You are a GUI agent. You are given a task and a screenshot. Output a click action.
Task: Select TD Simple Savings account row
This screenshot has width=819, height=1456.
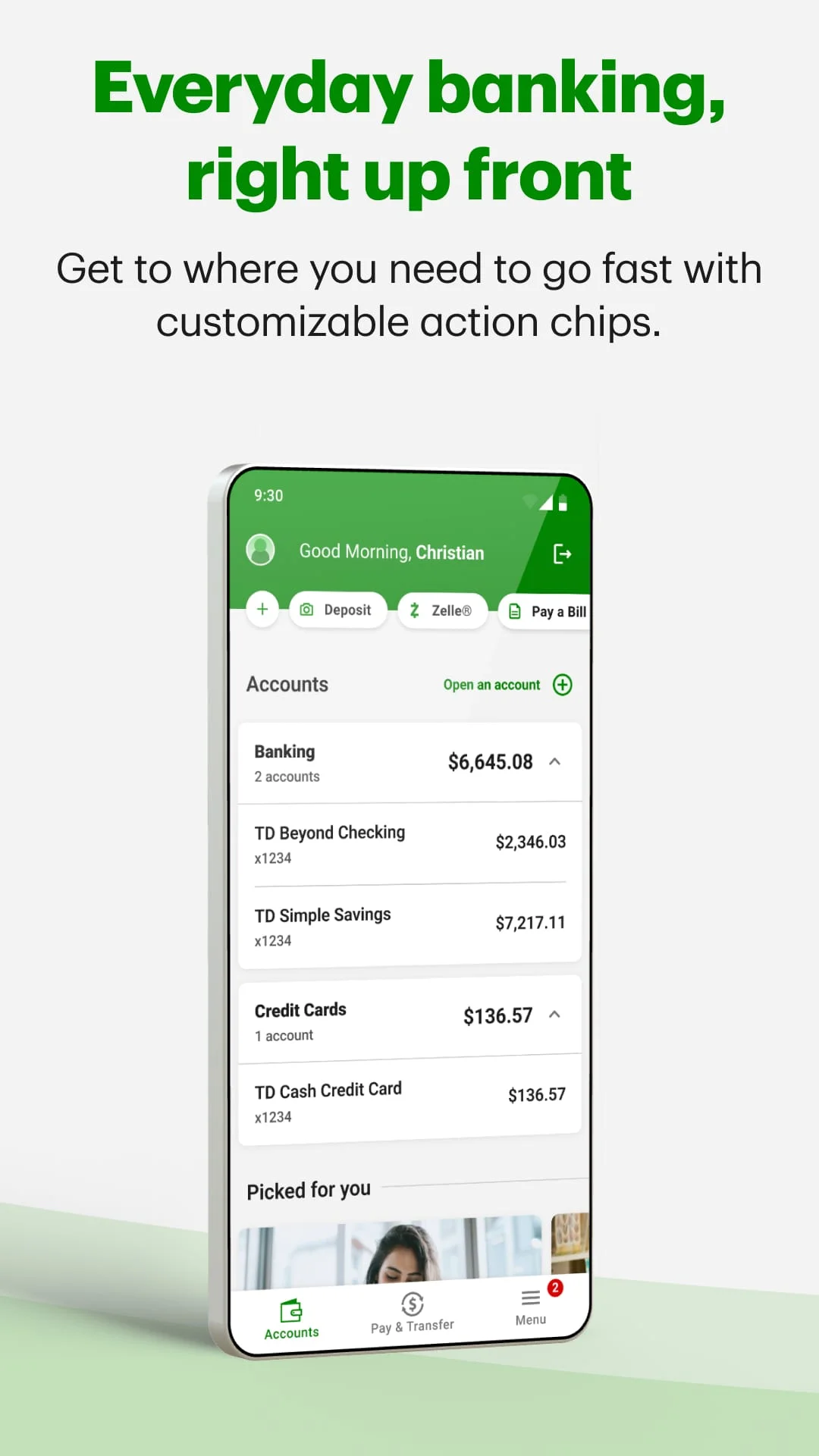409,925
